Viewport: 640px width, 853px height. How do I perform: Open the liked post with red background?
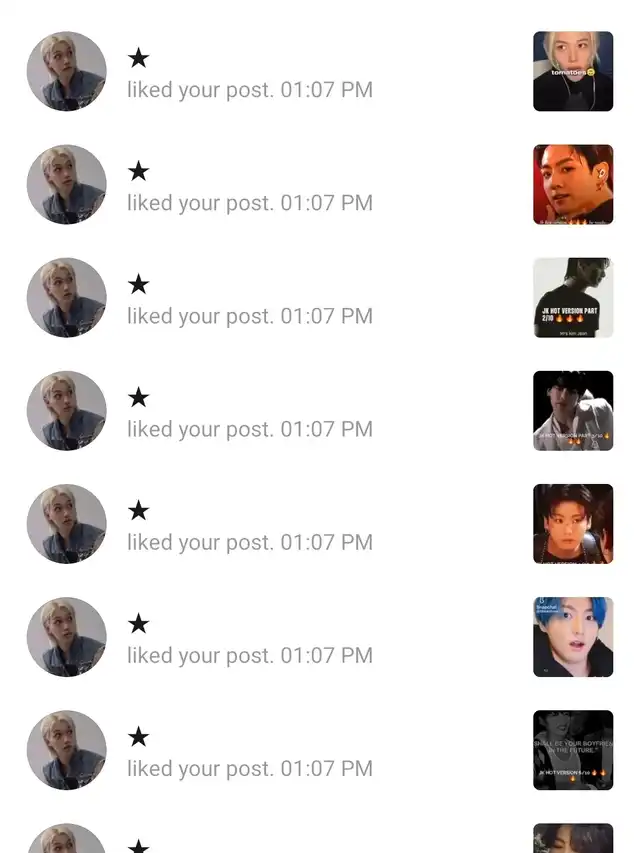coord(572,184)
